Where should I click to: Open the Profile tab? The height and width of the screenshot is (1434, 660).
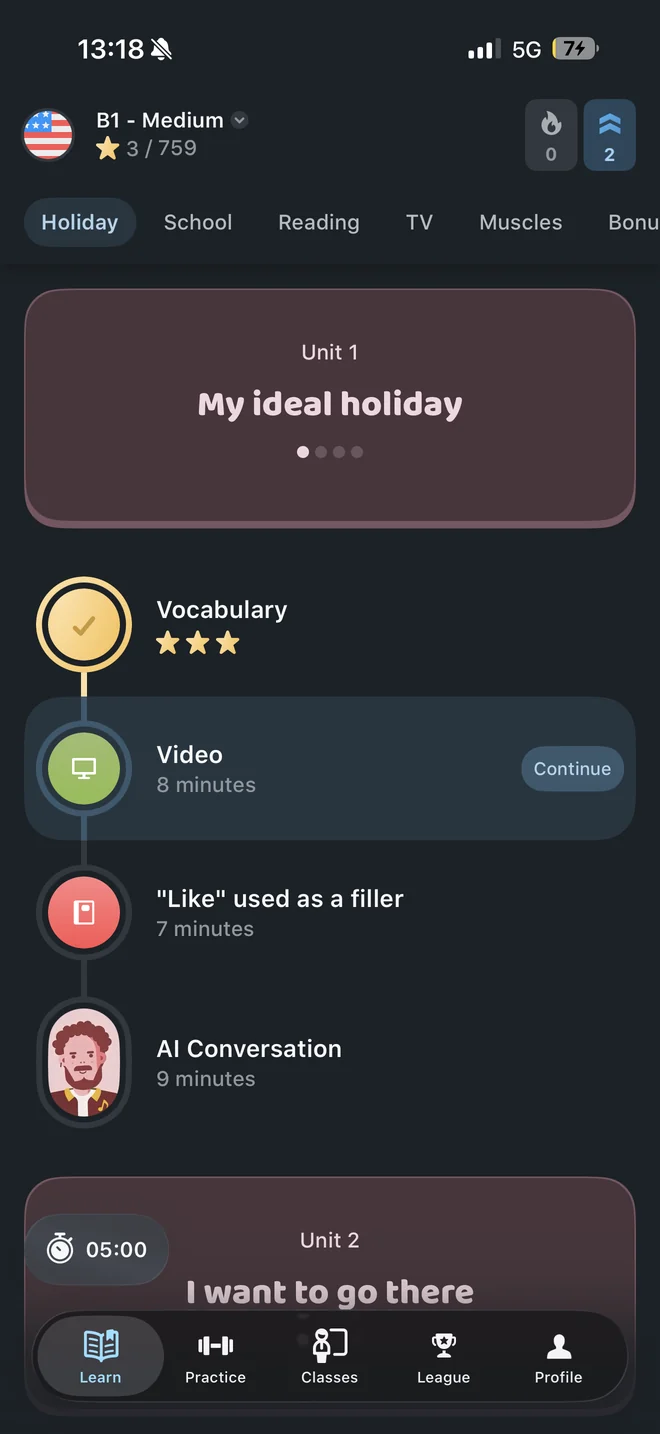tap(558, 1357)
